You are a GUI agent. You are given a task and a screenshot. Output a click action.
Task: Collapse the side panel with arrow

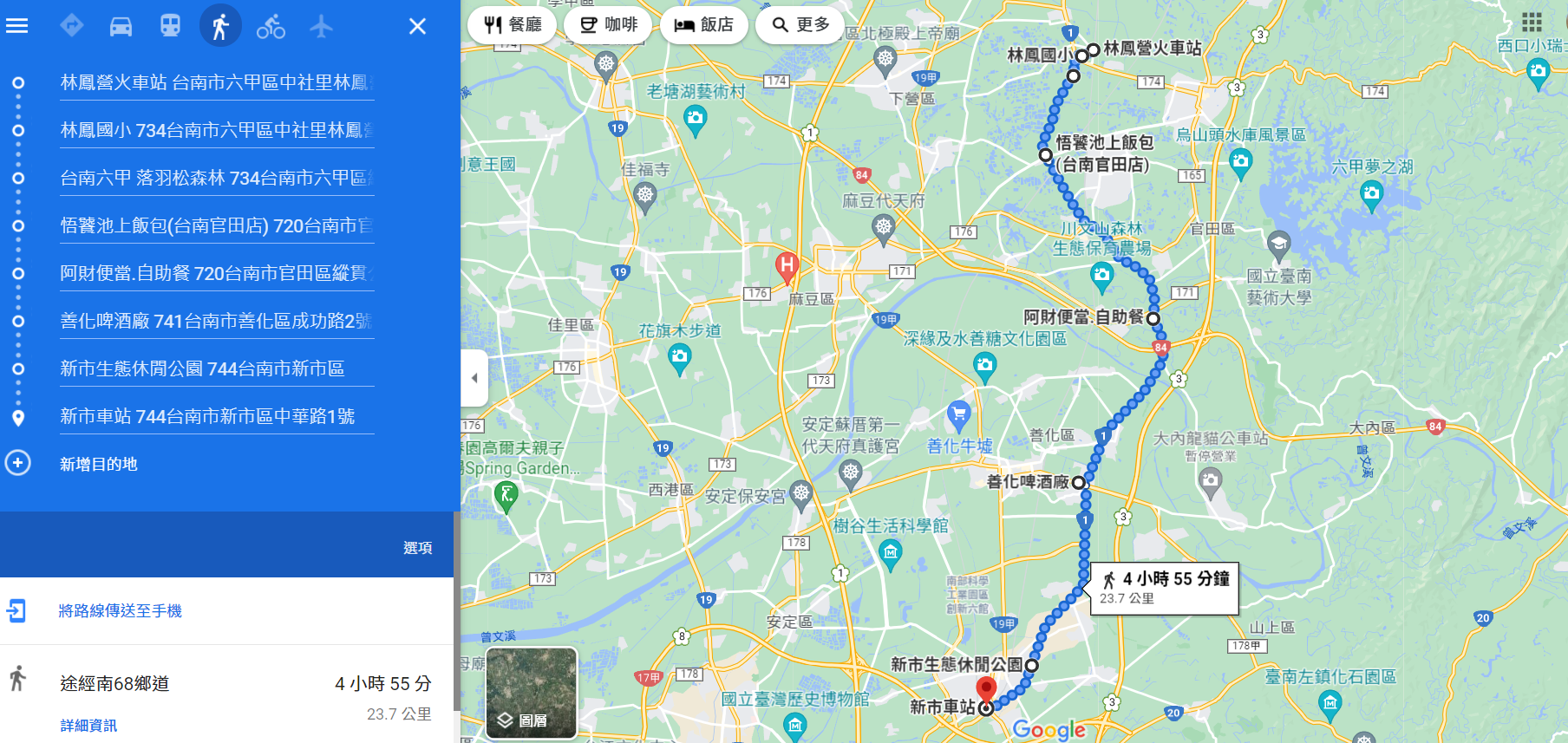[474, 378]
